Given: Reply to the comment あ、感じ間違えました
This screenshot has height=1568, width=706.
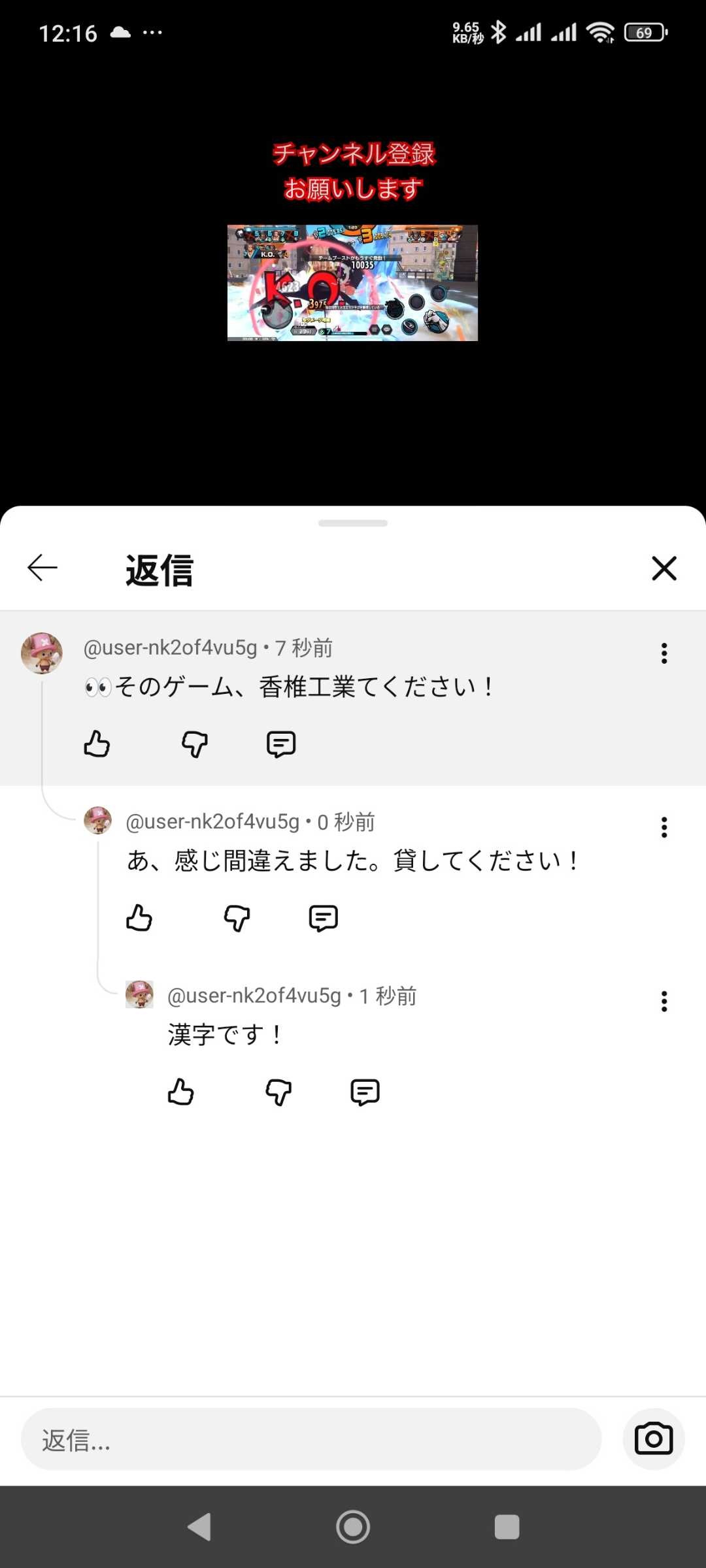Looking at the screenshot, I should 323,918.
